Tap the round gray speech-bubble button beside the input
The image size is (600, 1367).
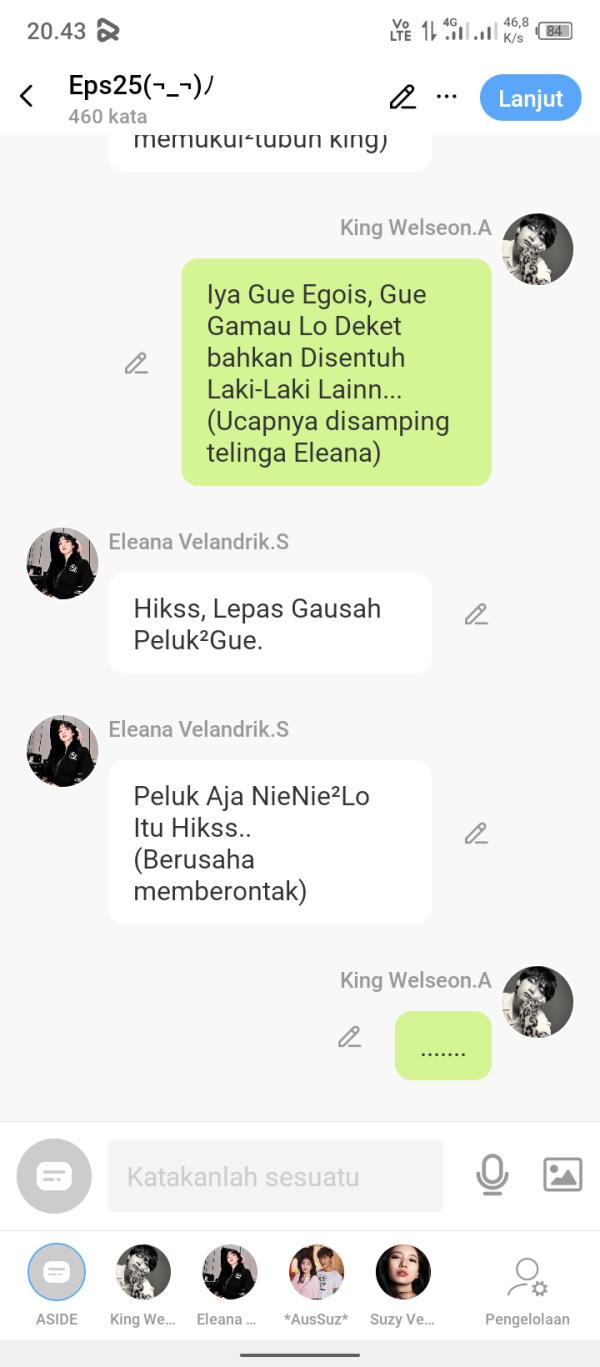54,1176
